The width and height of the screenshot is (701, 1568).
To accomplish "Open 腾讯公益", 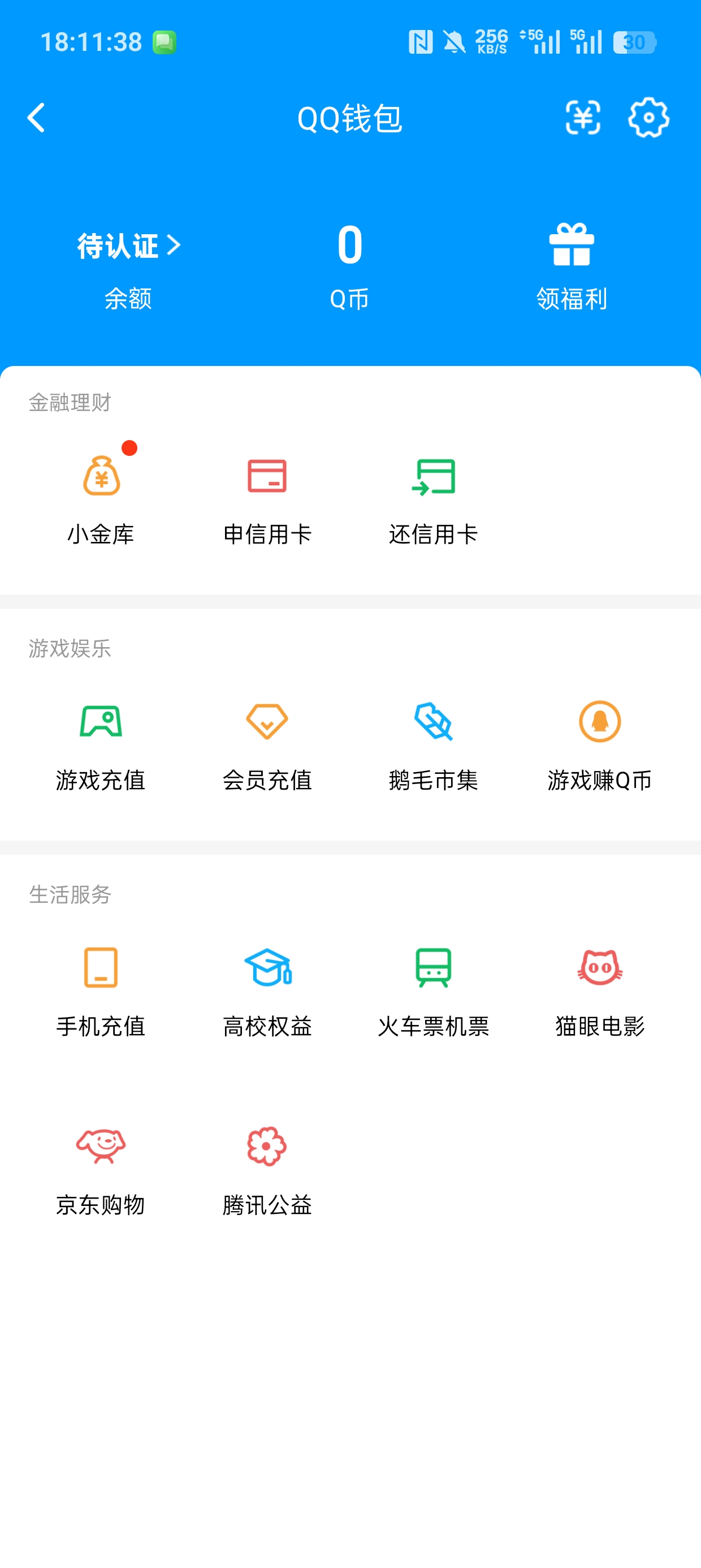I will click(x=267, y=1170).
